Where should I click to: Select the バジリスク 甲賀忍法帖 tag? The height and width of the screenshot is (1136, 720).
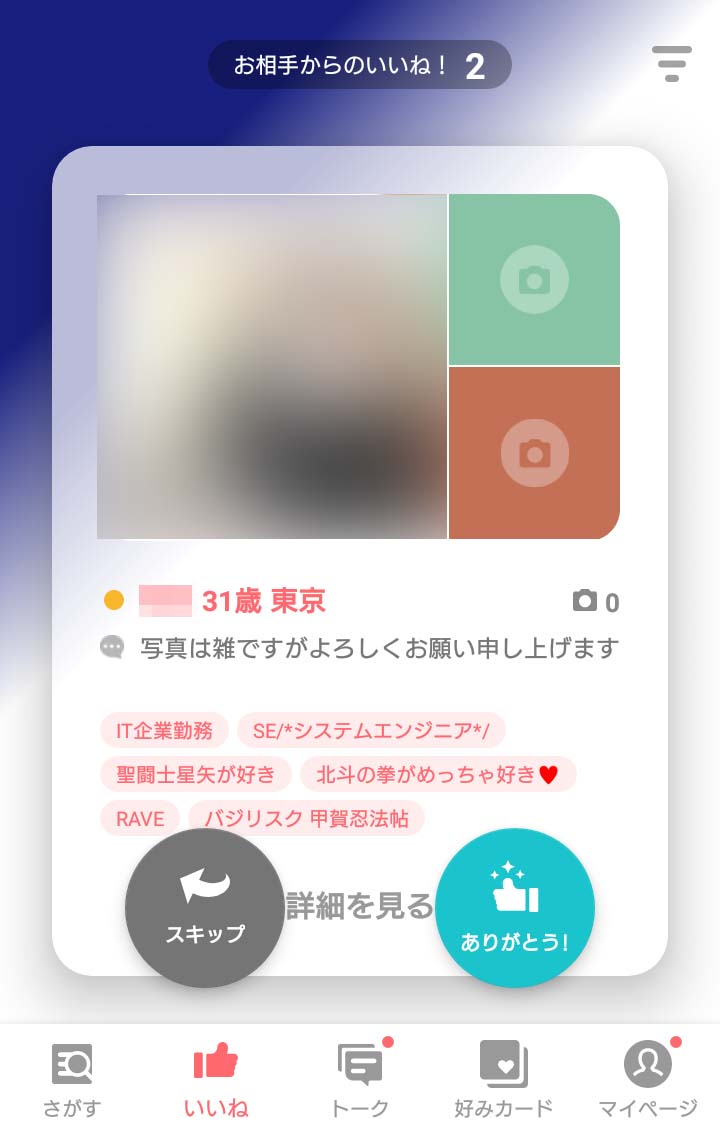(306, 819)
